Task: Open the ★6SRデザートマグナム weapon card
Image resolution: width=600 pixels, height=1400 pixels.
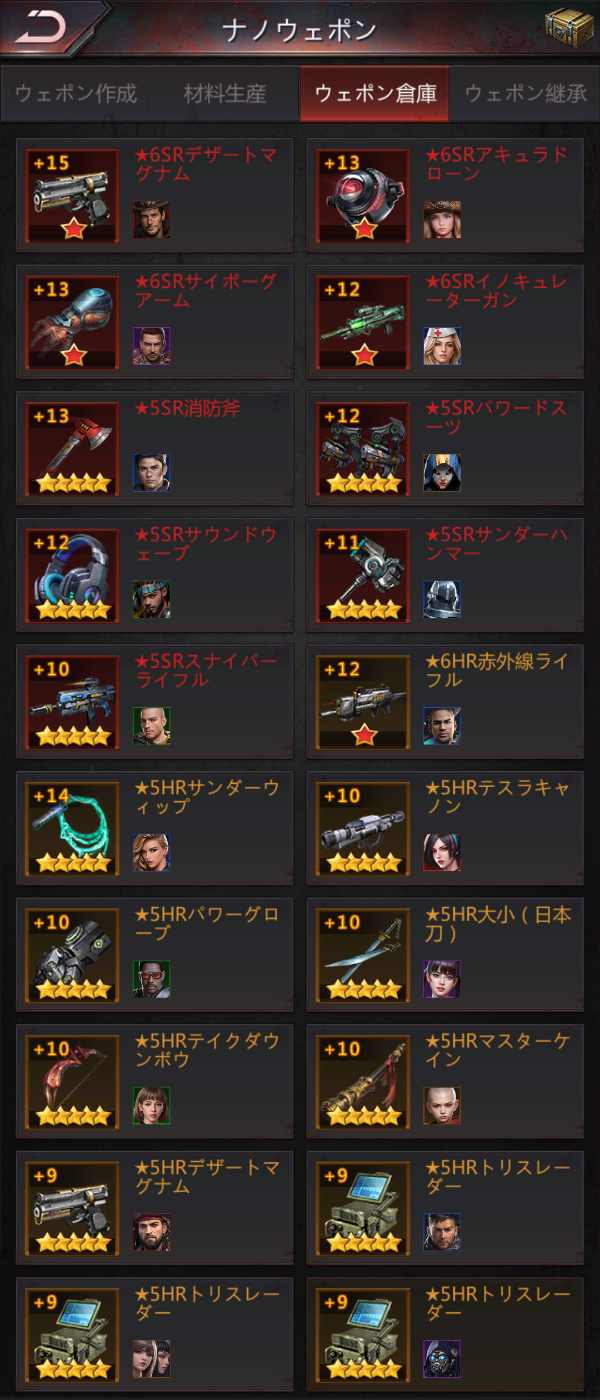Action: (155, 195)
